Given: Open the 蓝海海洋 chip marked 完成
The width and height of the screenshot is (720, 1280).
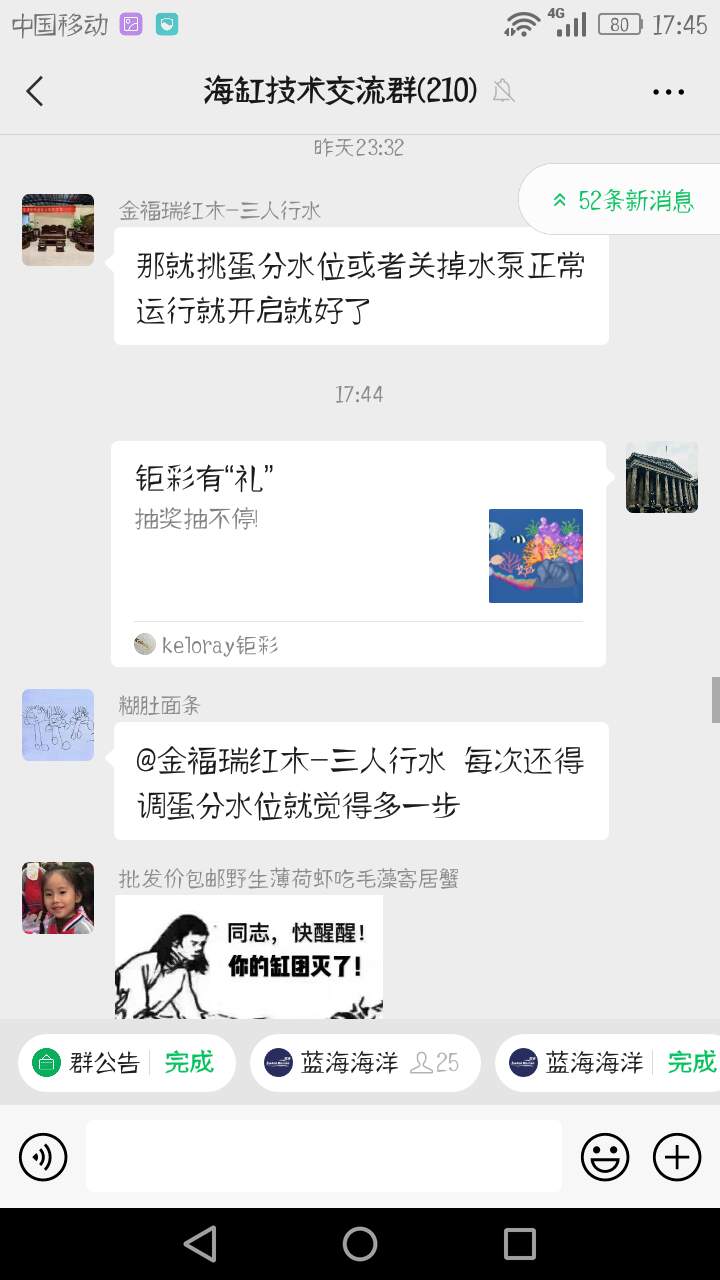Looking at the screenshot, I should pyautogui.click(x=610, y=1062).
